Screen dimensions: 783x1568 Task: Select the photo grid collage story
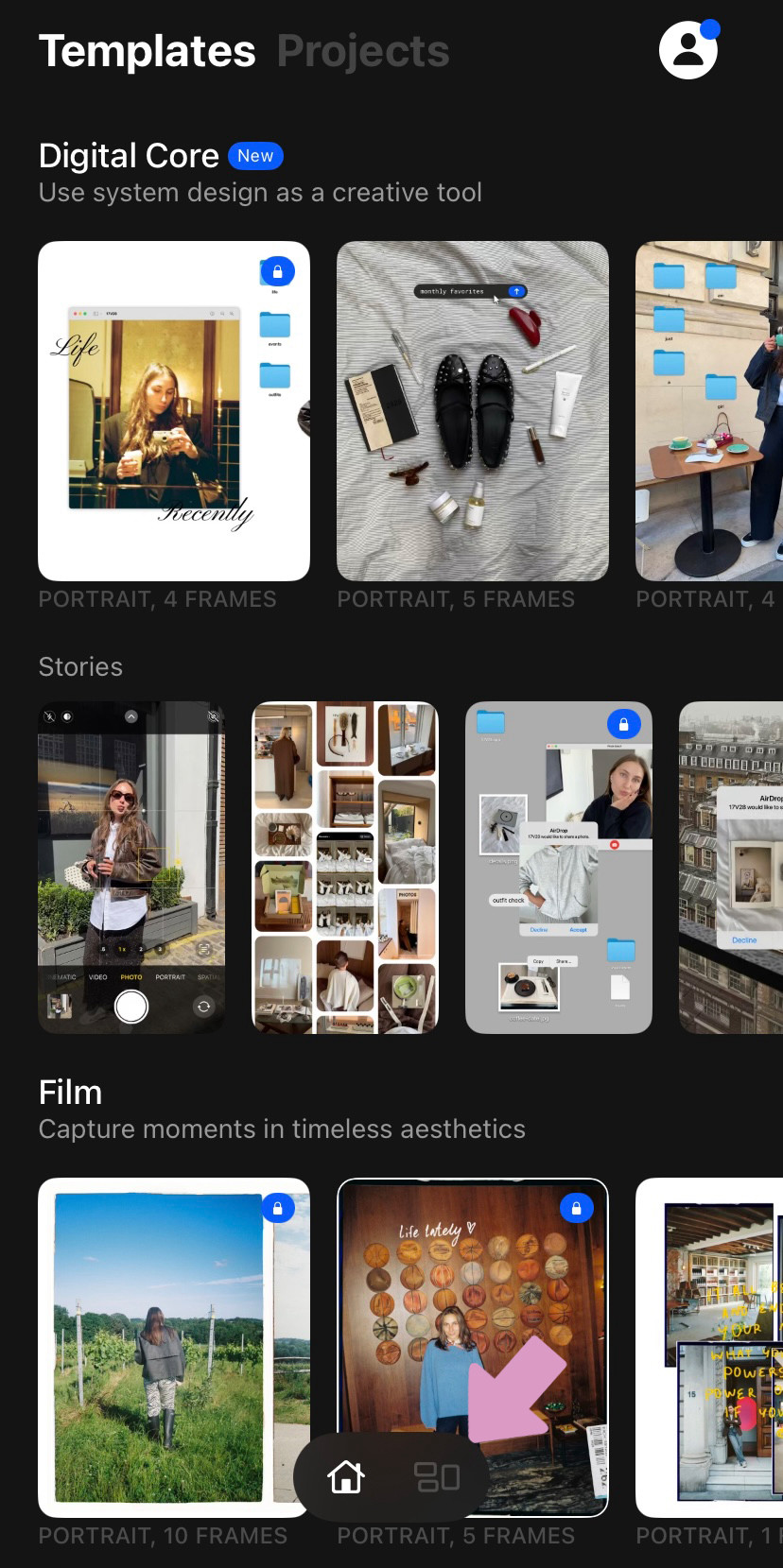click(x=345, y=867)
